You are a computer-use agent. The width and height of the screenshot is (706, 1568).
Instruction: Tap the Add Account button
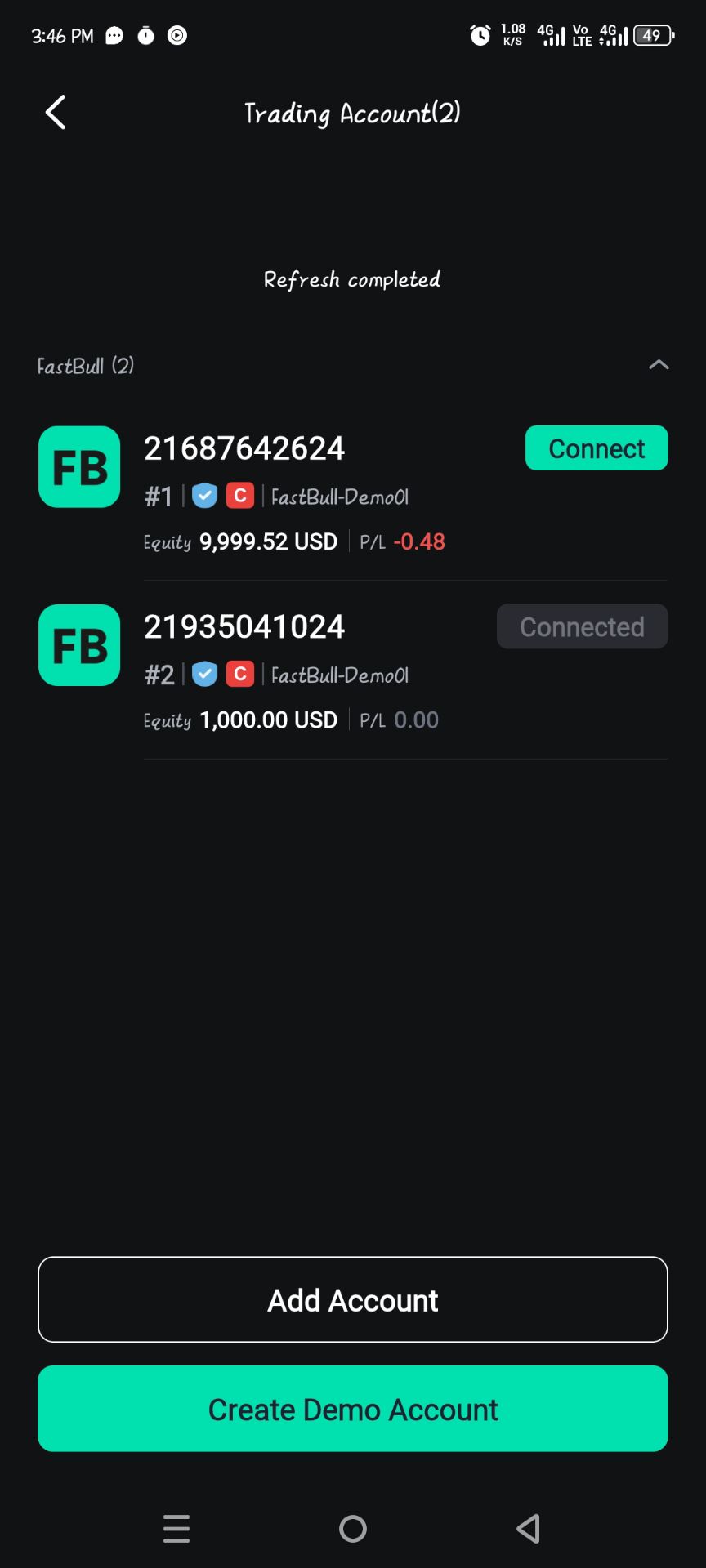coord(353,1299)
